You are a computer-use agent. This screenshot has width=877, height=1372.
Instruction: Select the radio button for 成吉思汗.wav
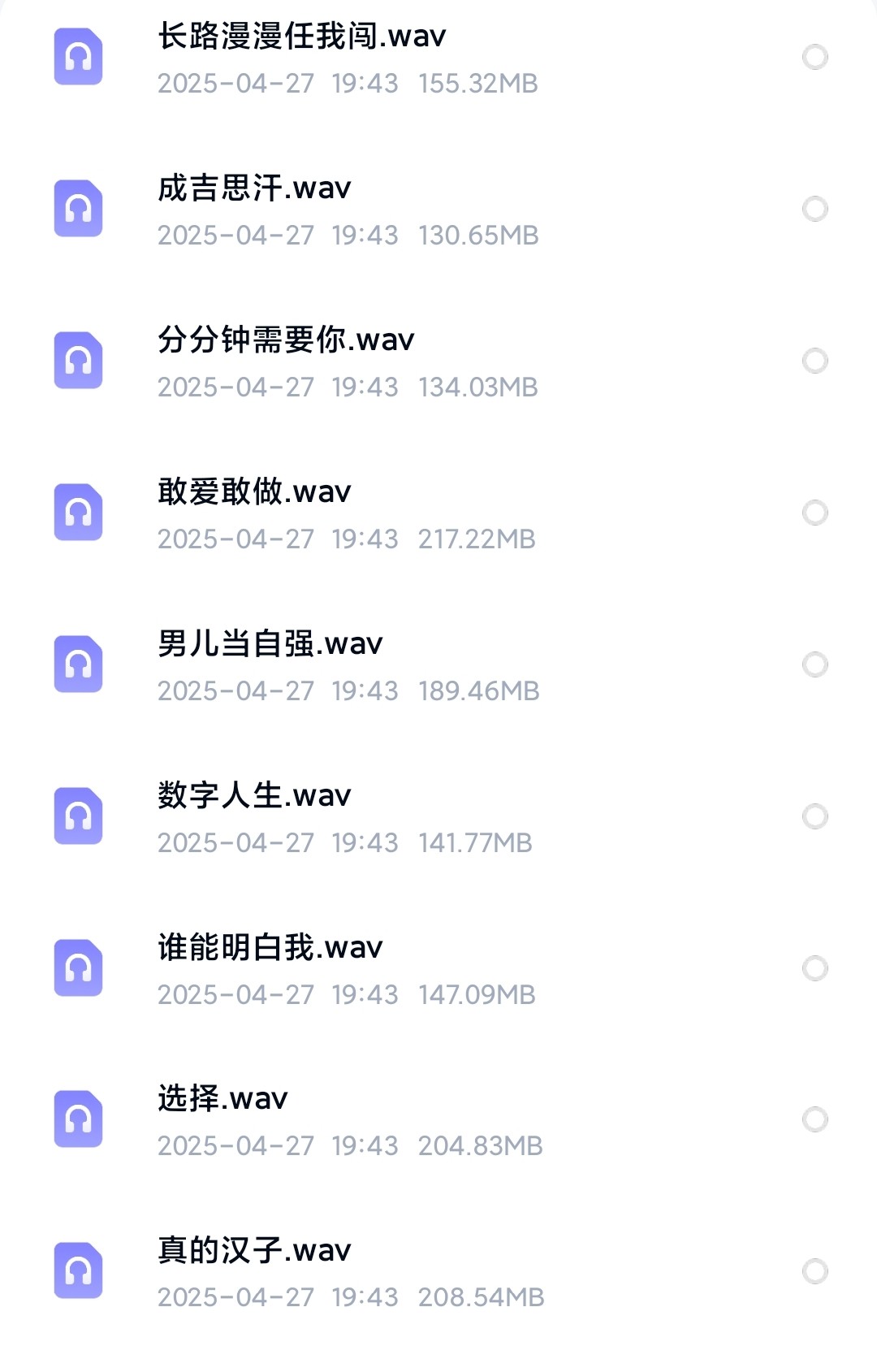tap(814, 209)
